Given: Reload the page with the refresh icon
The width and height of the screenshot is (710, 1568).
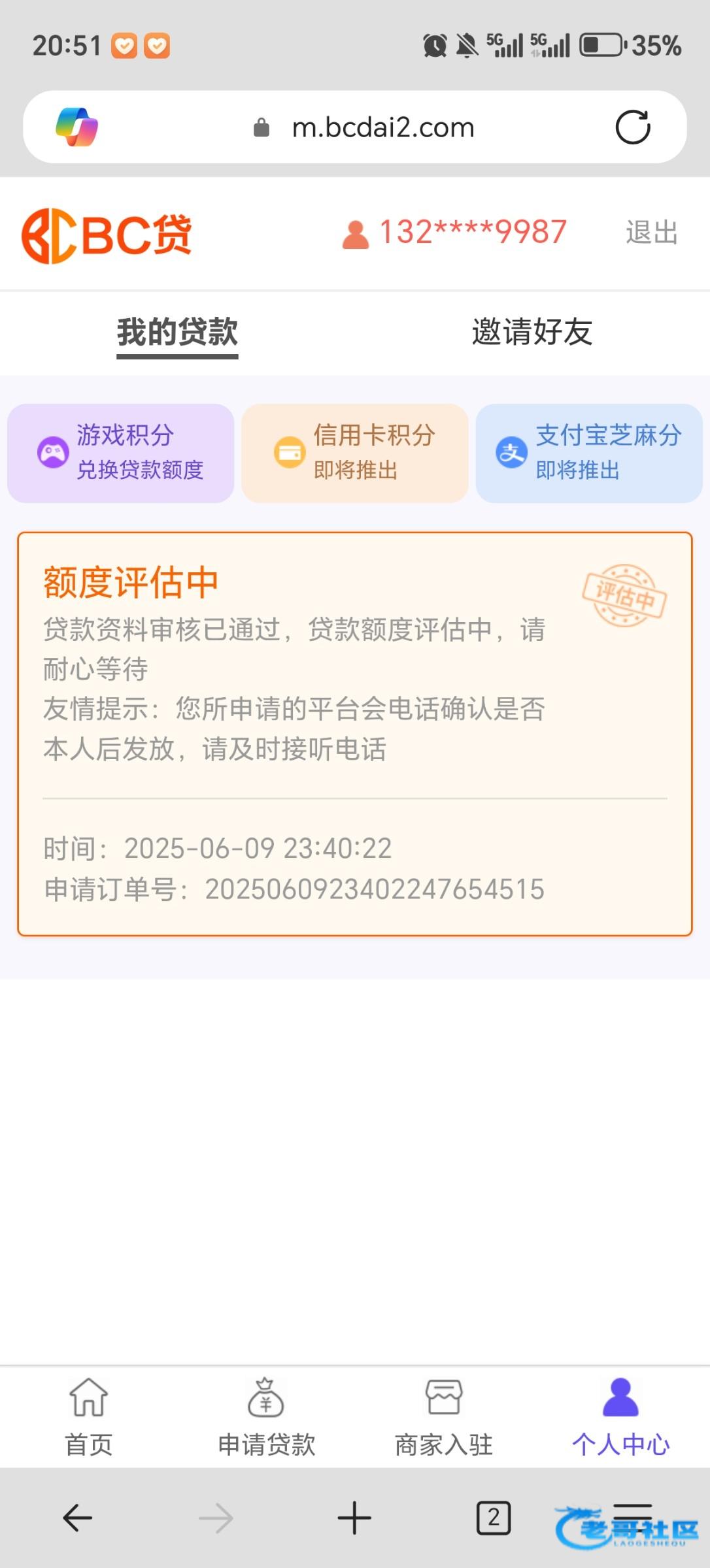Looking at the screenshot, I should click(633, 127).
